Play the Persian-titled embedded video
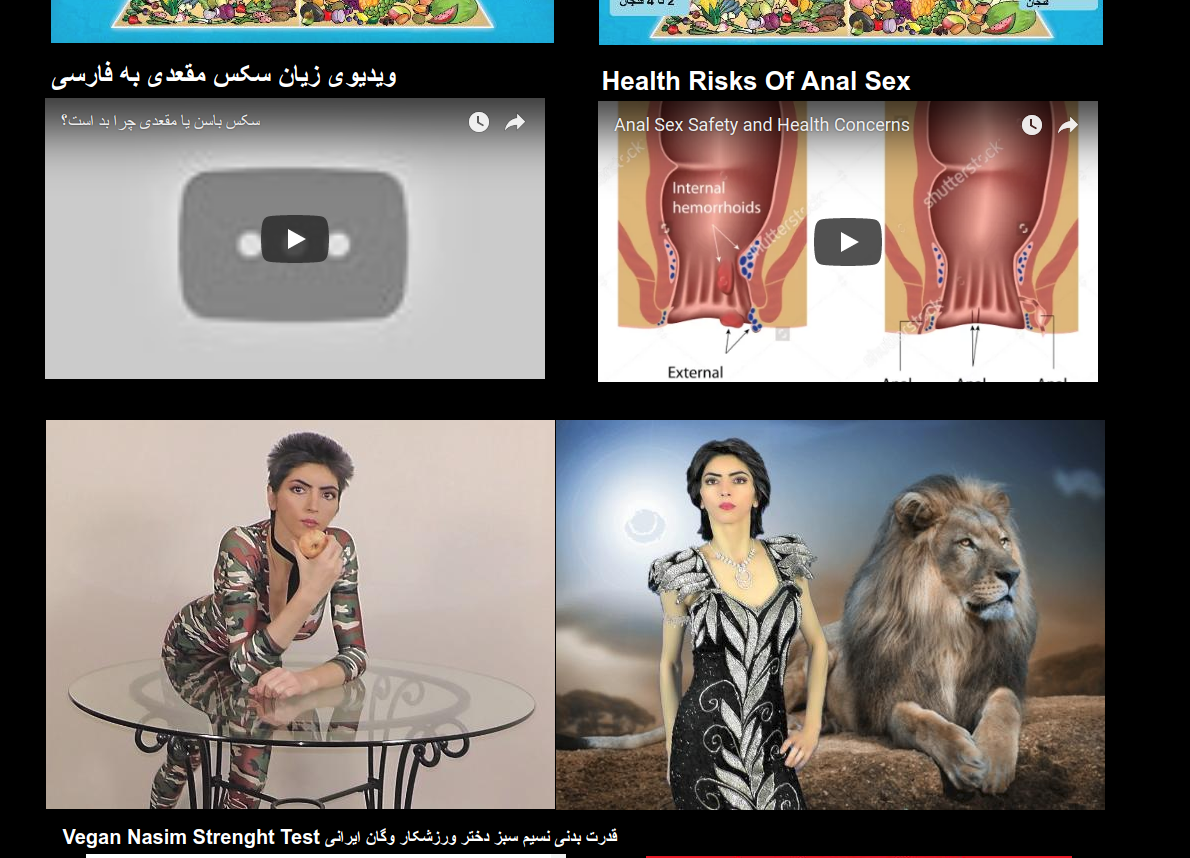 295,239
